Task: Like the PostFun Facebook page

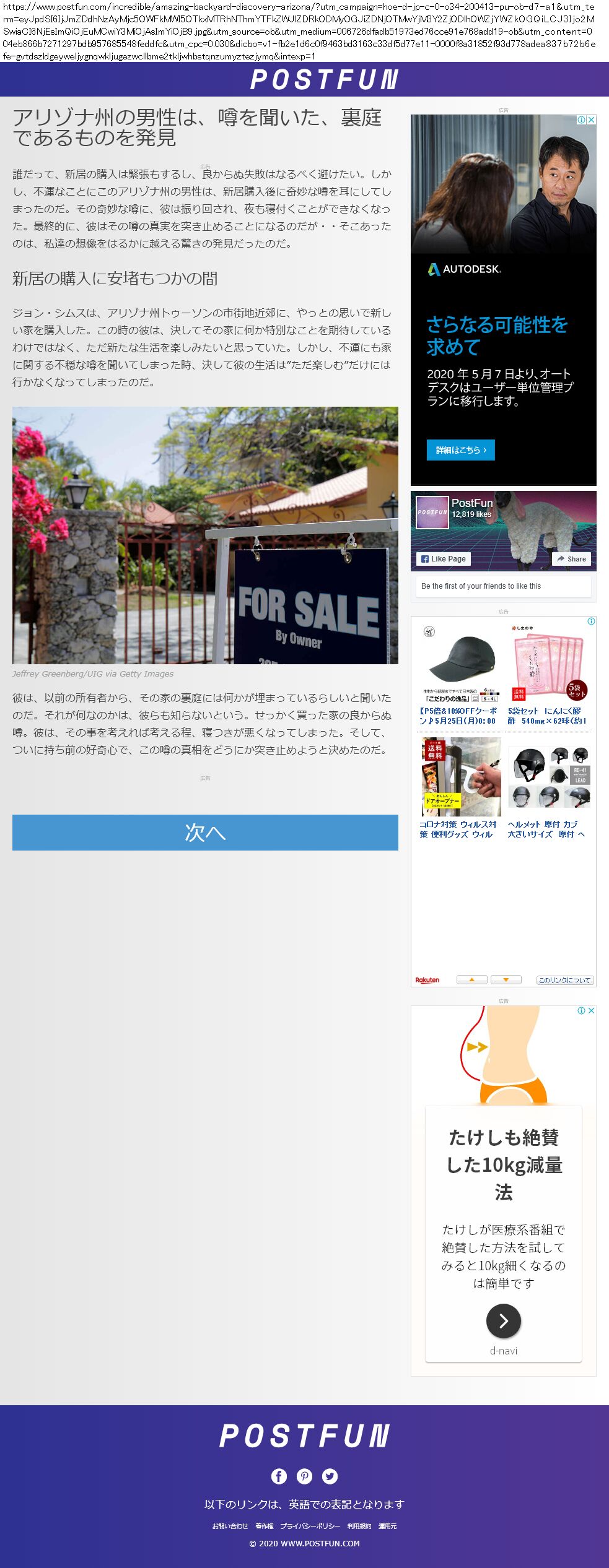Action: (444, 559)
